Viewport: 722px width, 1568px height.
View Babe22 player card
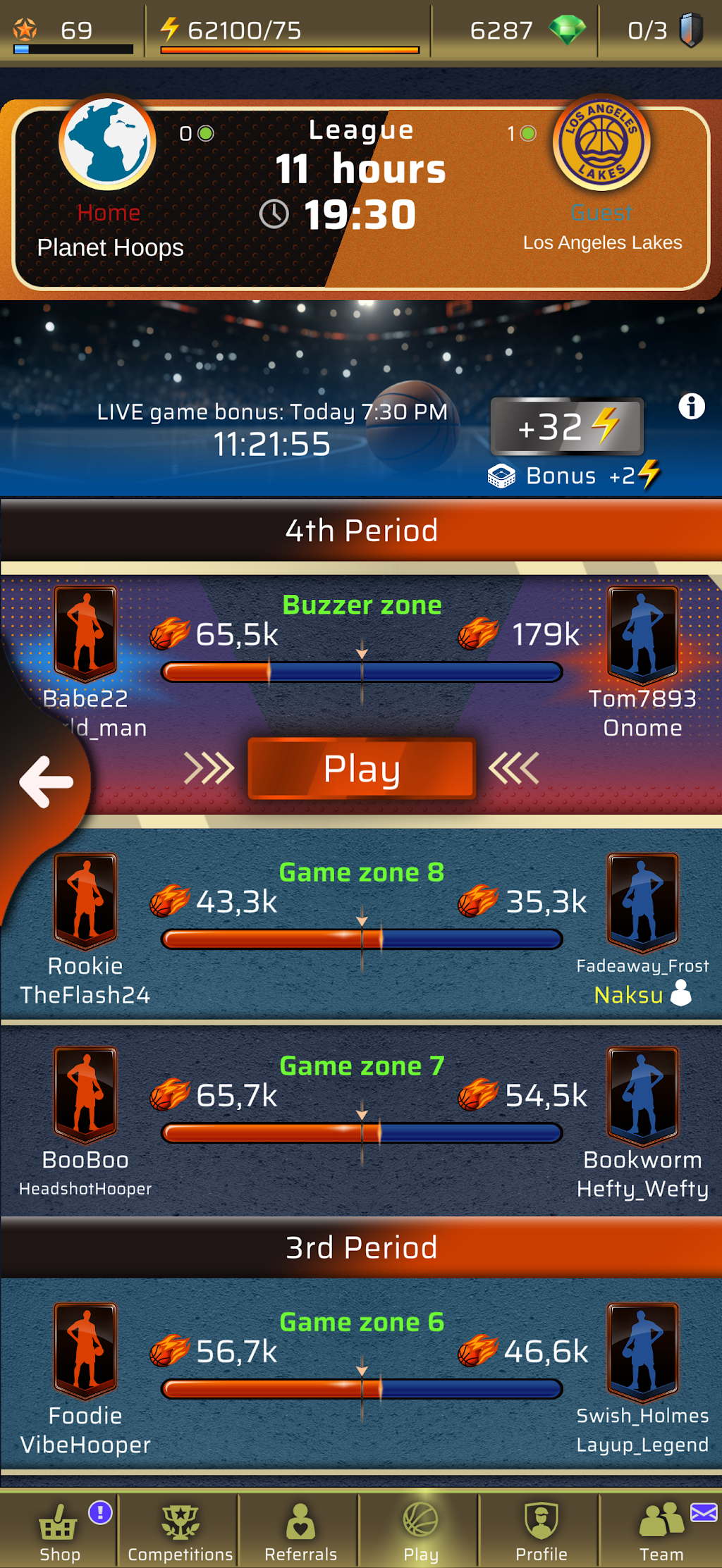[85, 635]
